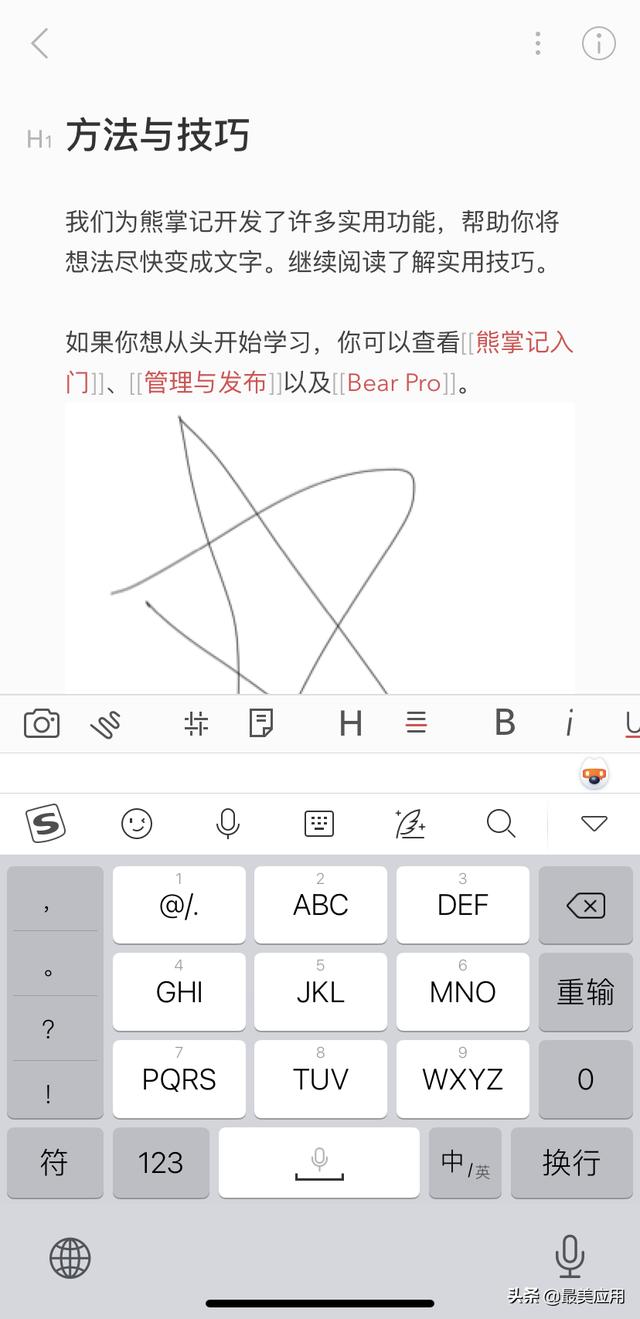Add a sketch with the squiggle tool
This screenshot has height=1319, width=640.
point(105,723)
